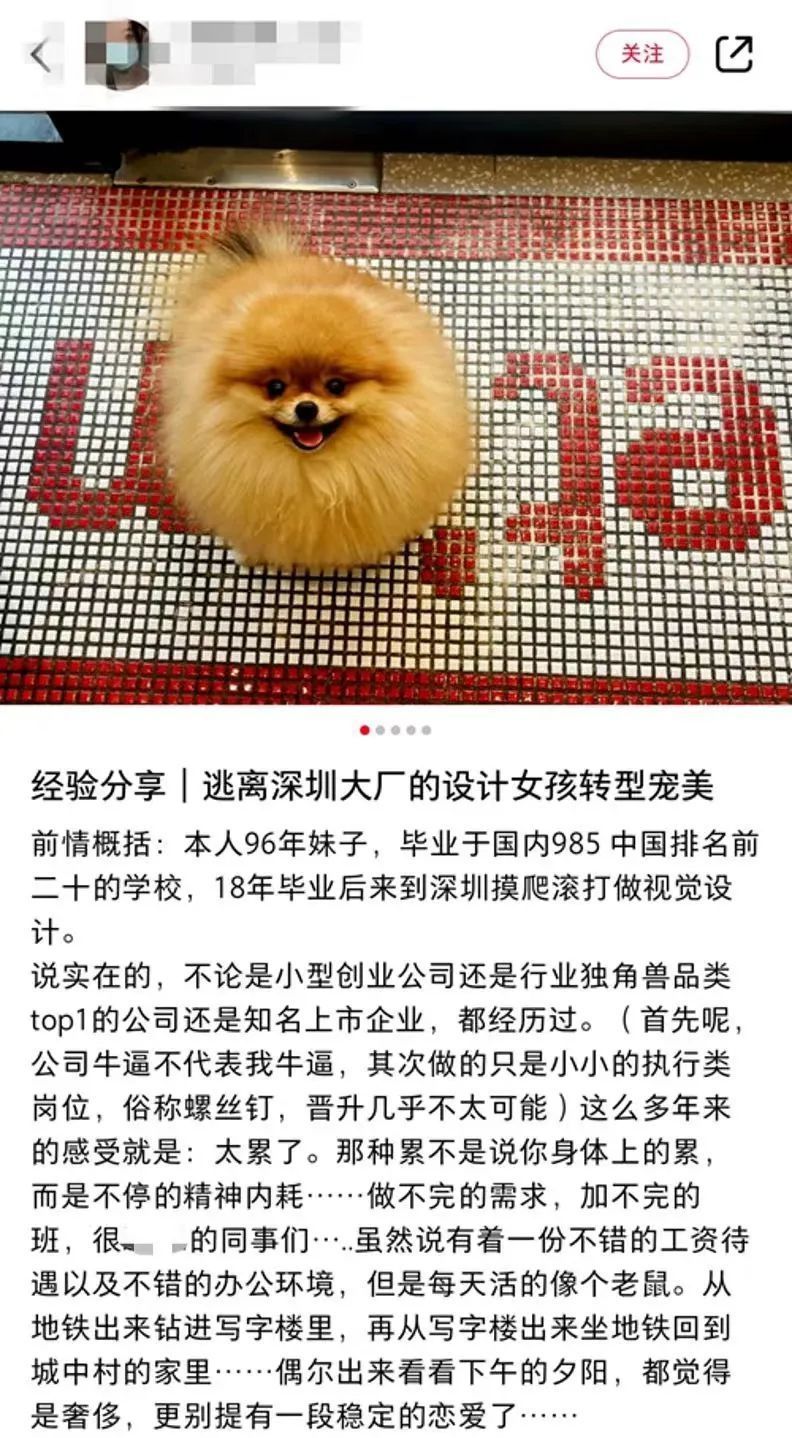Go back using the arrow
Screen dimensions: 792x1438
(40, 55)
